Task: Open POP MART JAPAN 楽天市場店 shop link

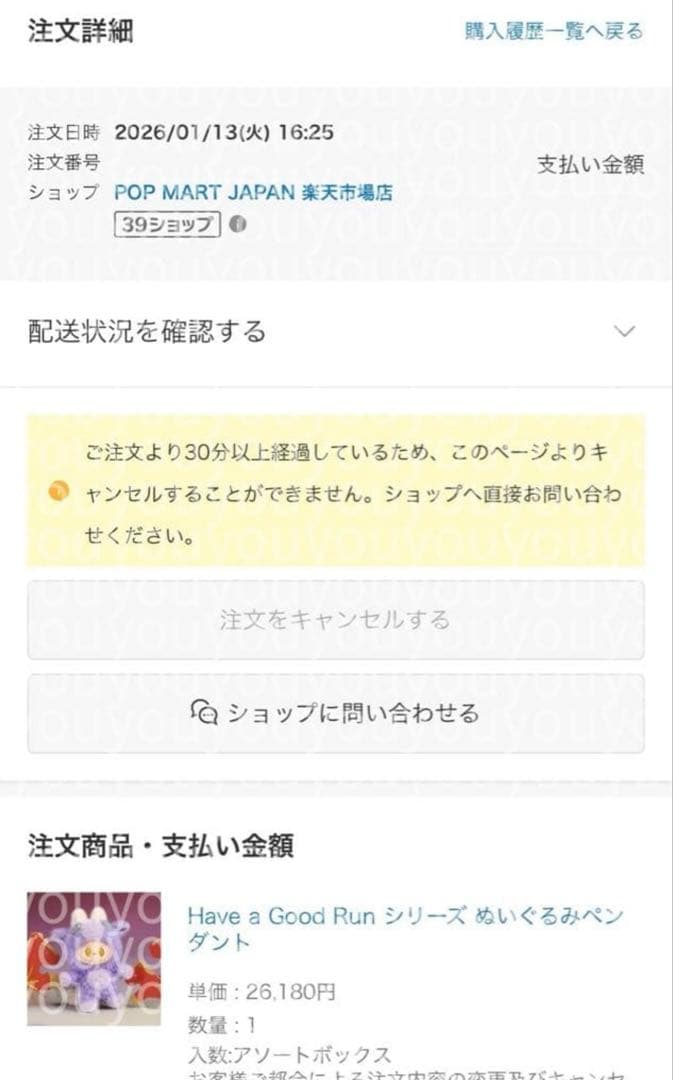Action: (x=253, y=193)
